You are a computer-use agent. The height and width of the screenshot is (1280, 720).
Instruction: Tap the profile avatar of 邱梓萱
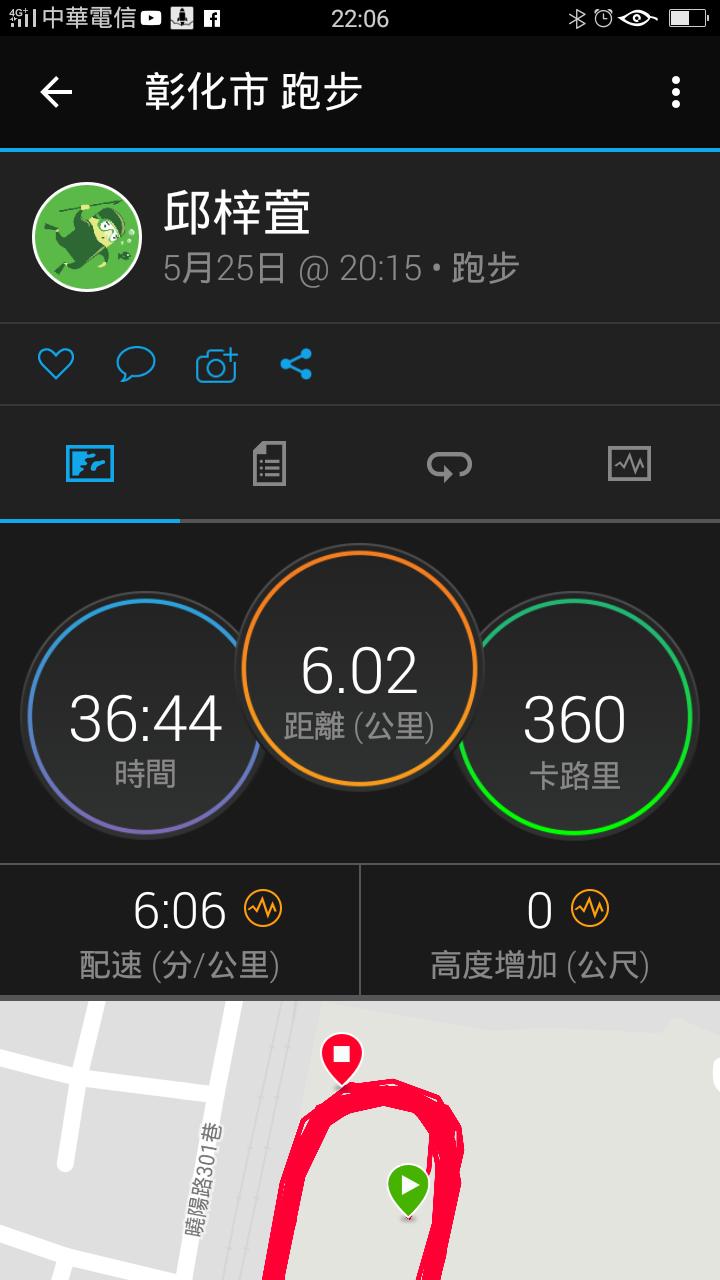pos(87,237)
